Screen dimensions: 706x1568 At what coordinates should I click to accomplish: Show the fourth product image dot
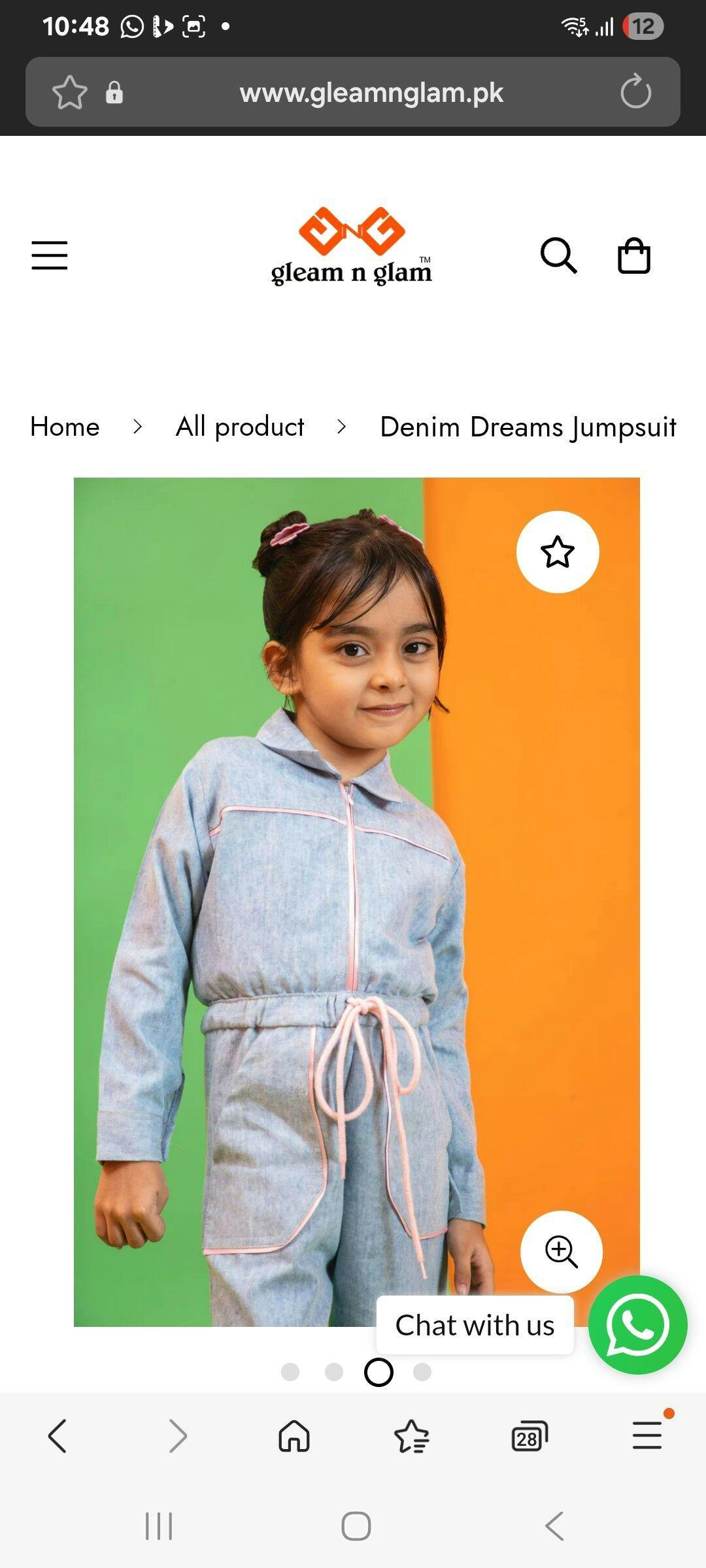click(422, 1372)
